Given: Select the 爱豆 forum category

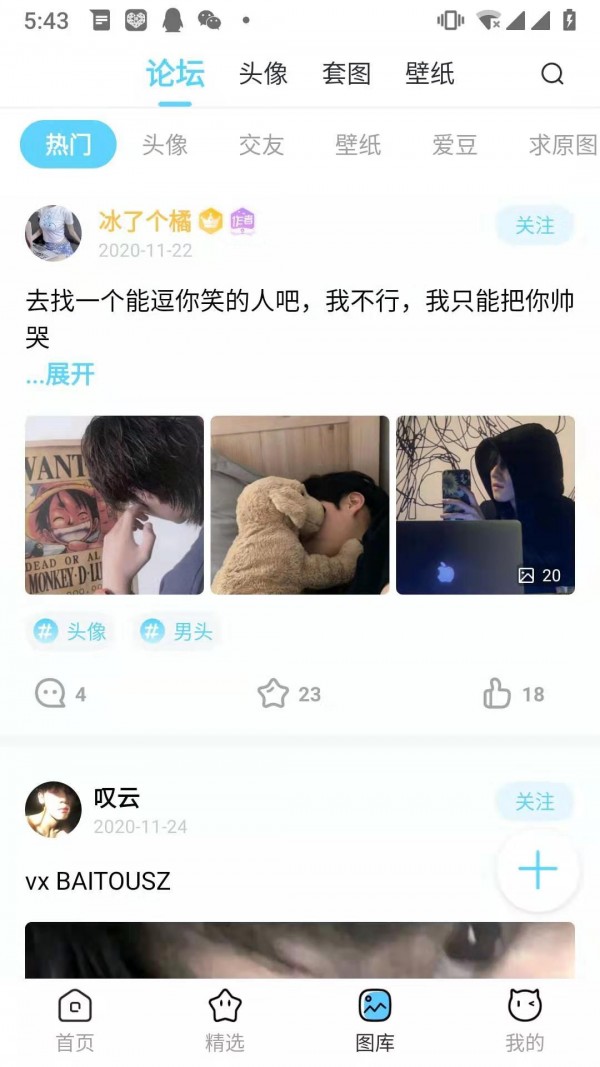Looking at the screenshot, I should coord(455,145).
